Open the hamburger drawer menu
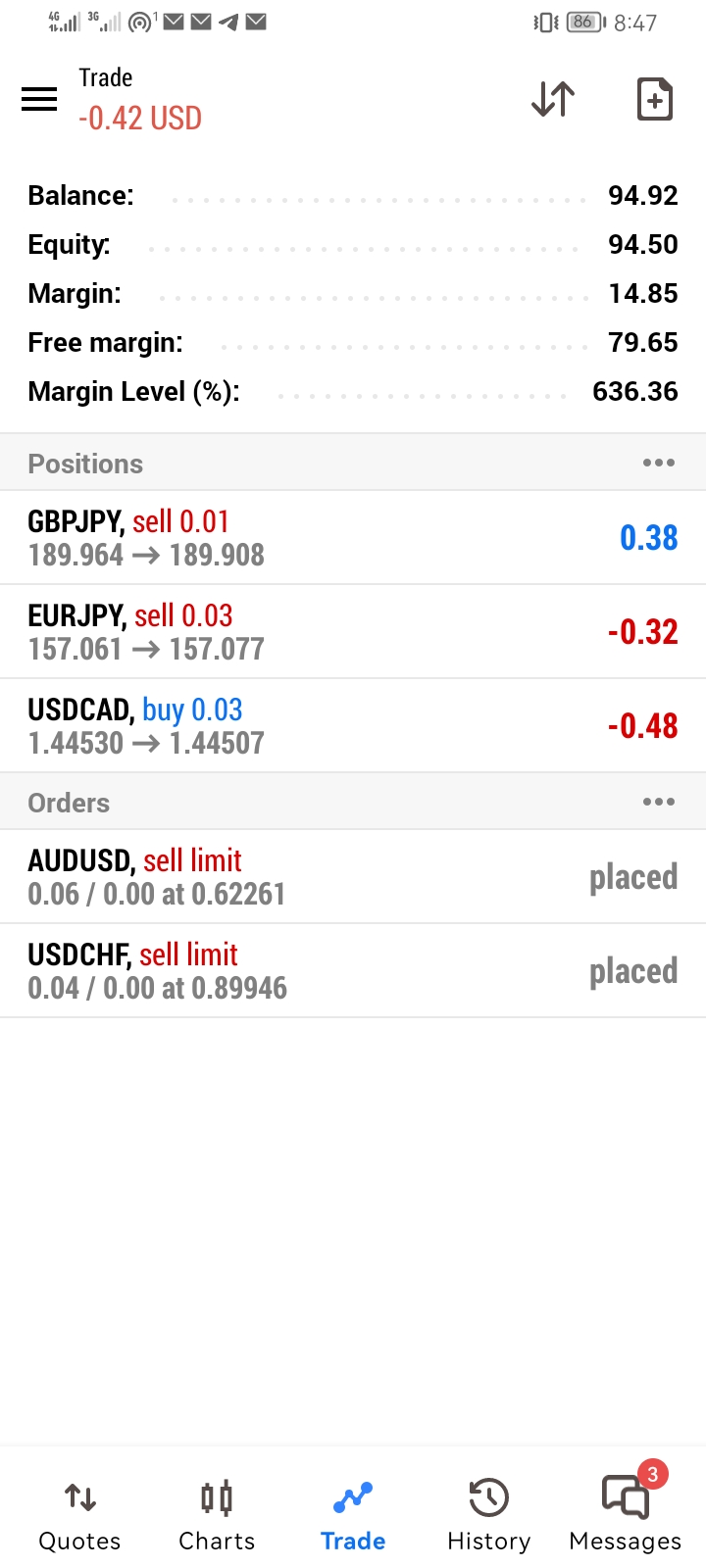Viewport: 706px width, 1568px height. pyautogui.click(x=39, y=99)
